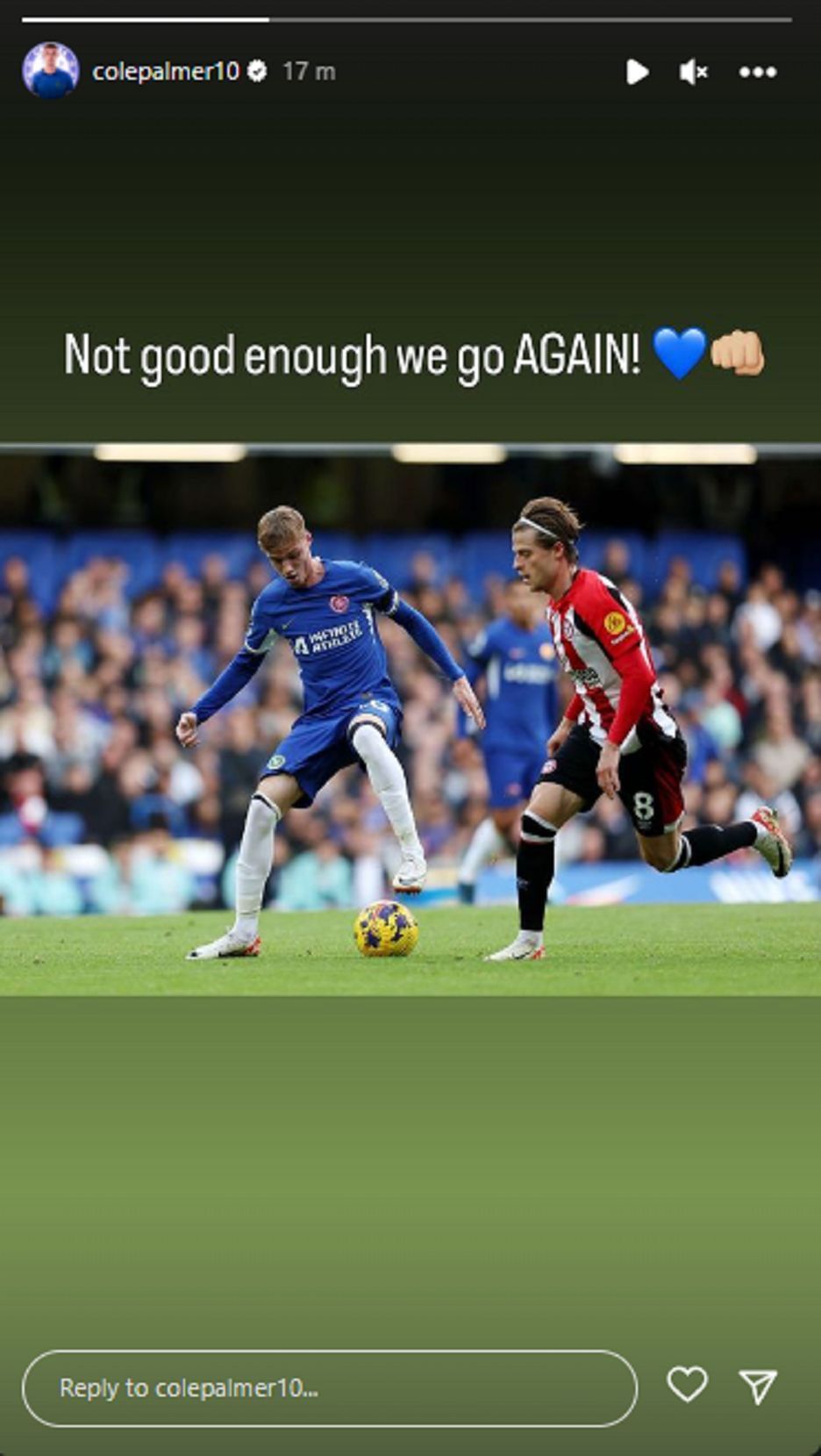
Task: Unmute the story sound
Action: click(693, 72)
